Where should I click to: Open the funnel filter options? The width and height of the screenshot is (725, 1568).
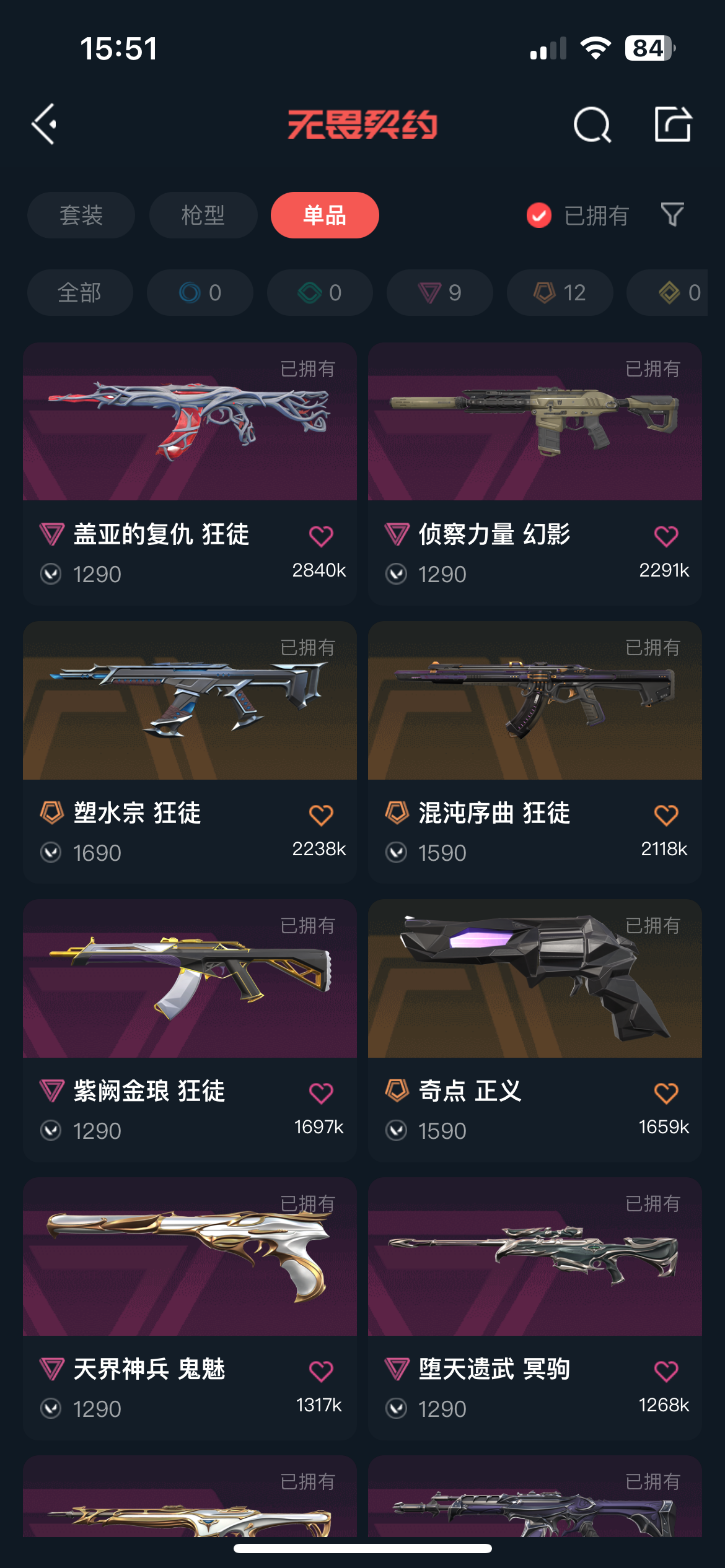tap(672, 215)
